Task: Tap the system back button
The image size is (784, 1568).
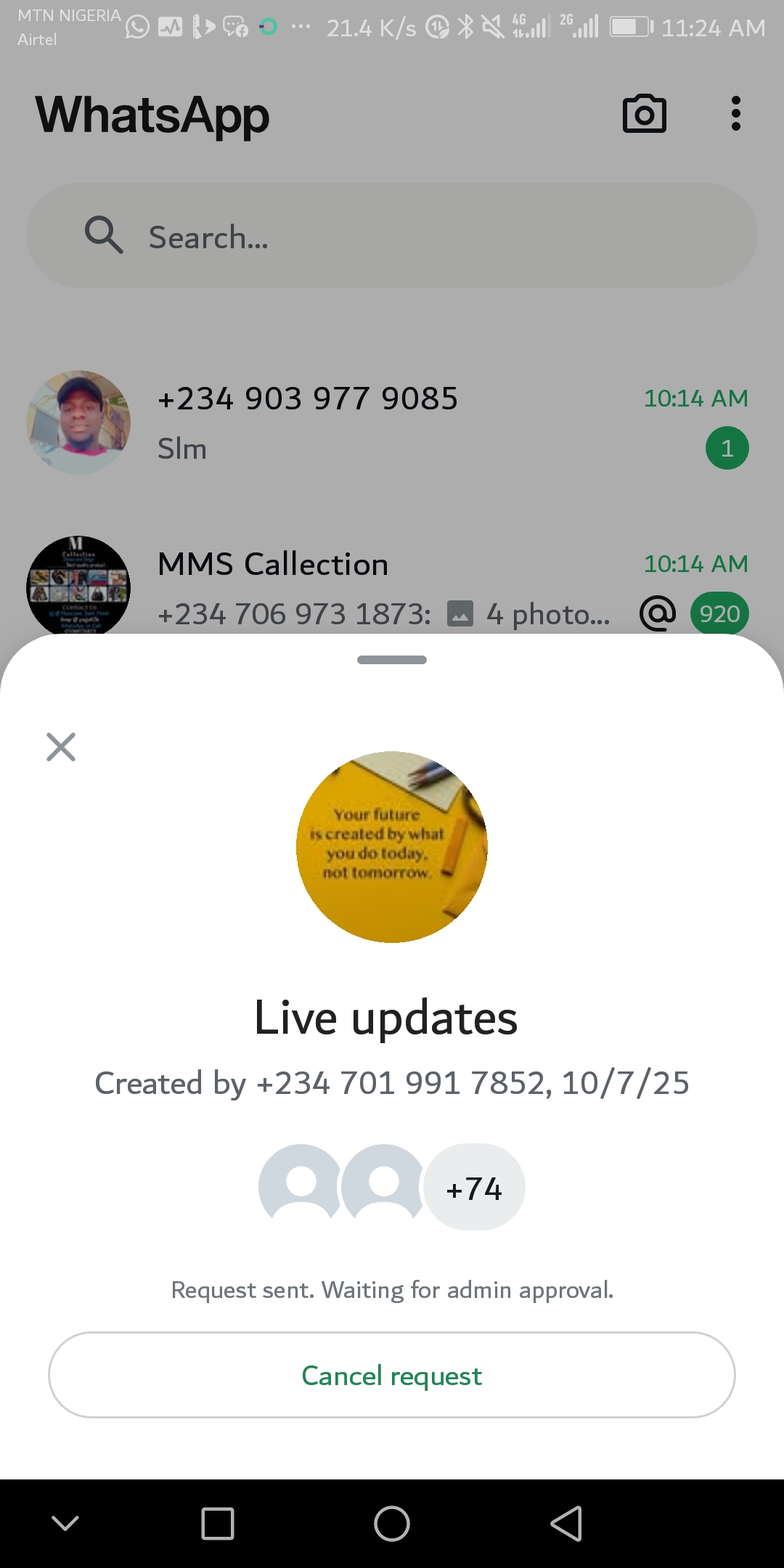Action: 566,1523
